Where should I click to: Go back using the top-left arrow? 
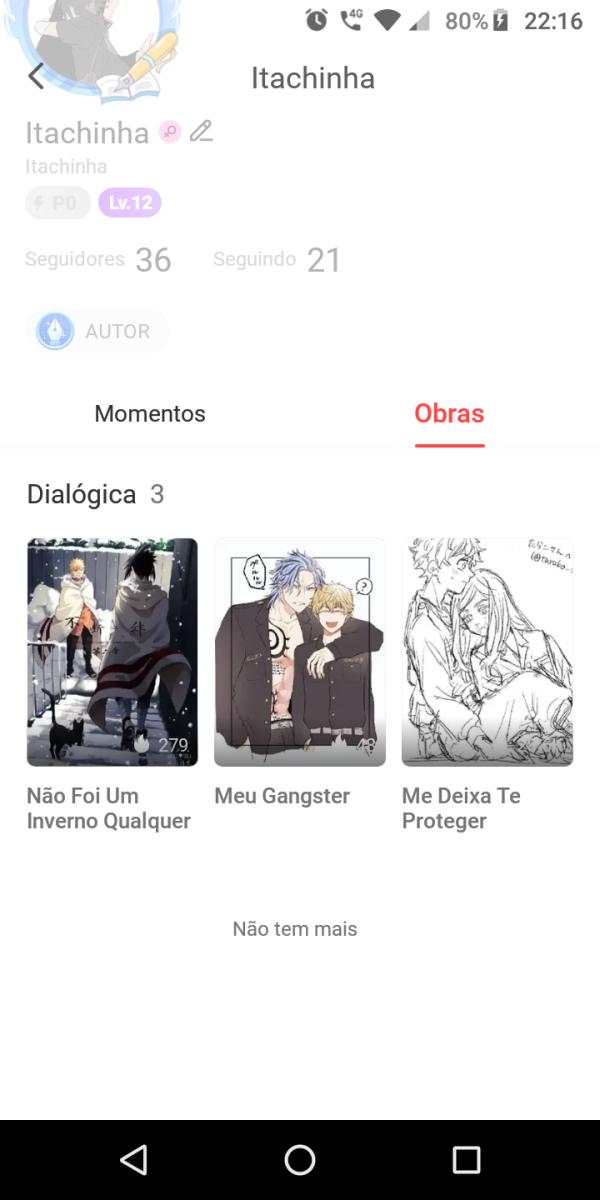tap(36, 77)
